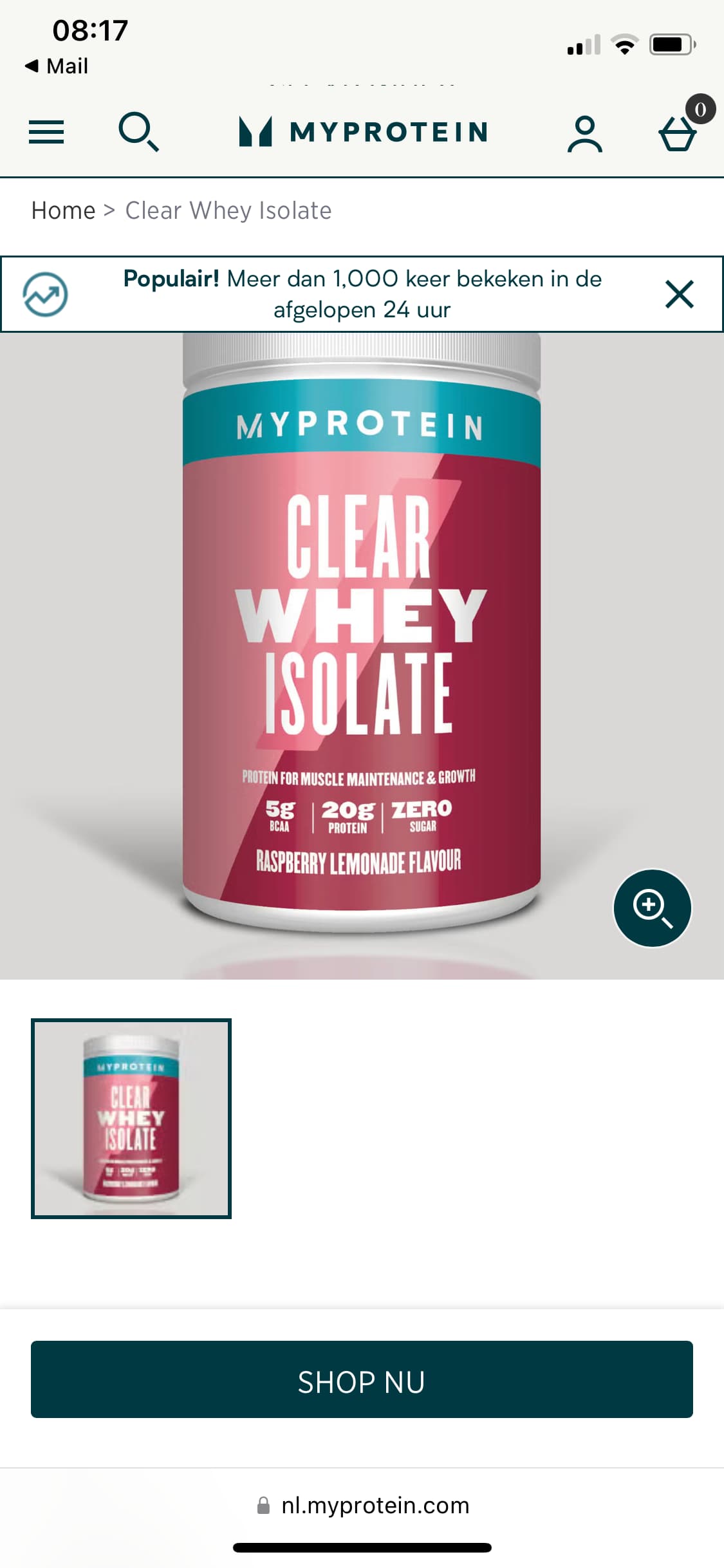Screen dimensions: 724x1568
Task: Open the hamburger menu
Action: tap(46, 132)
